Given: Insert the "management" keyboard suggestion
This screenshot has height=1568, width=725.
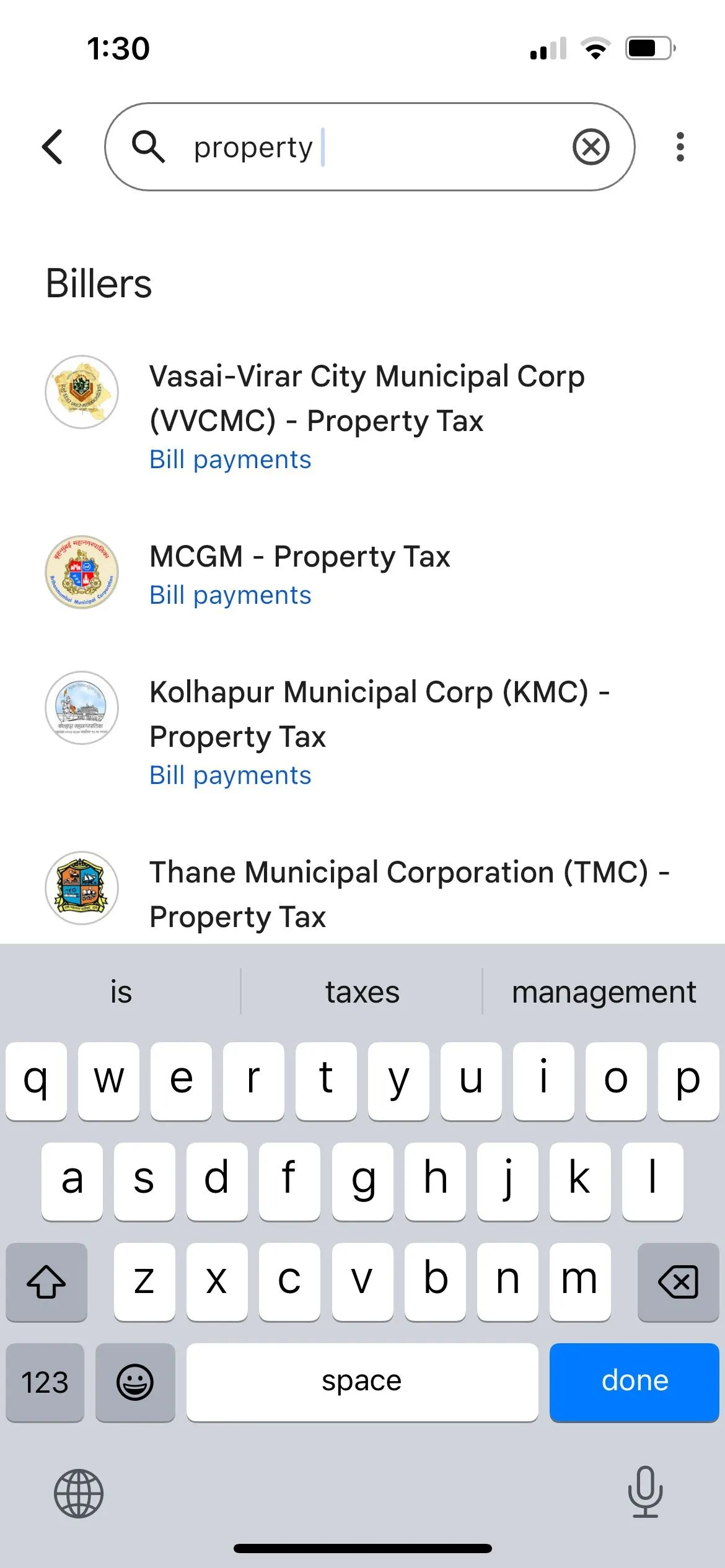Looking at the screenshot, I should [x=604, y=992].
